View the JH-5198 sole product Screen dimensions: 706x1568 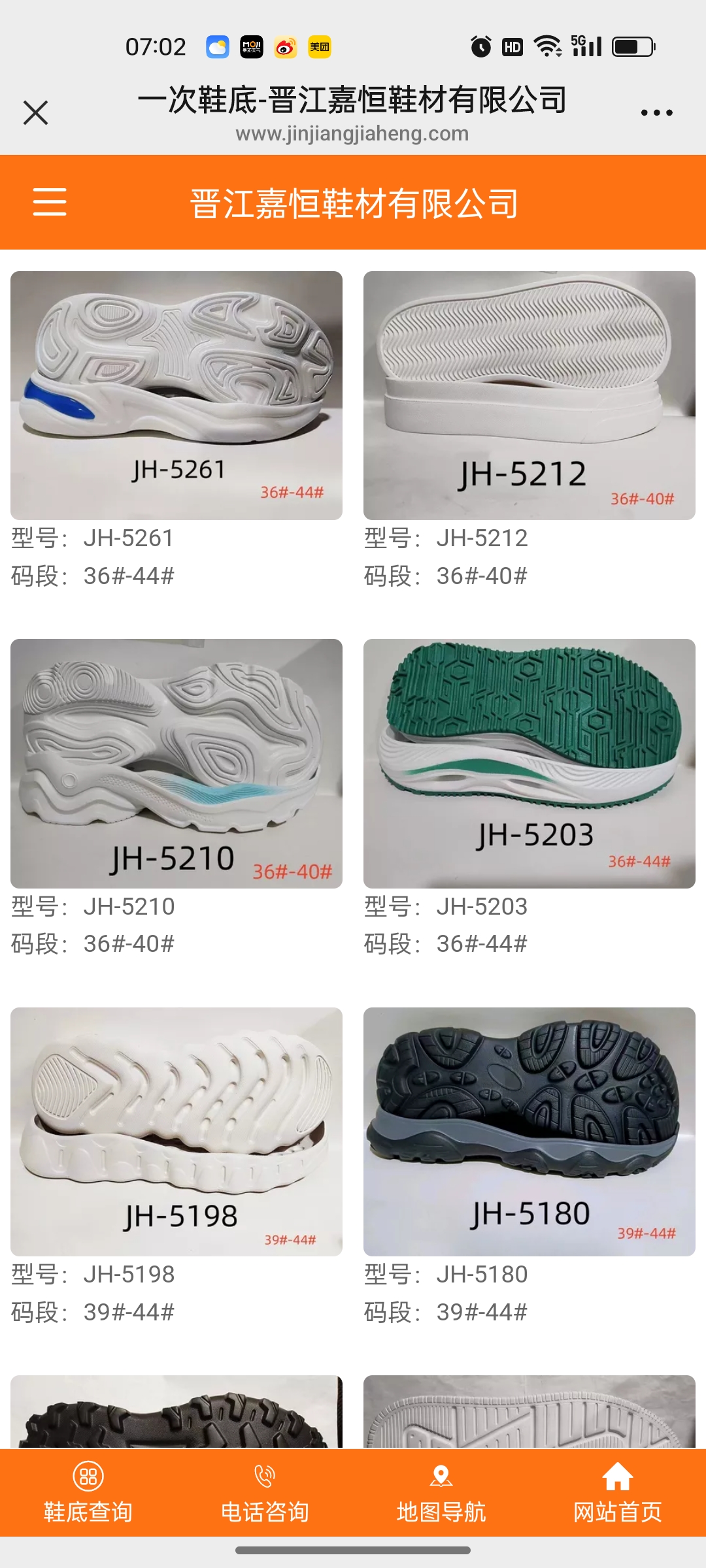176,1132
